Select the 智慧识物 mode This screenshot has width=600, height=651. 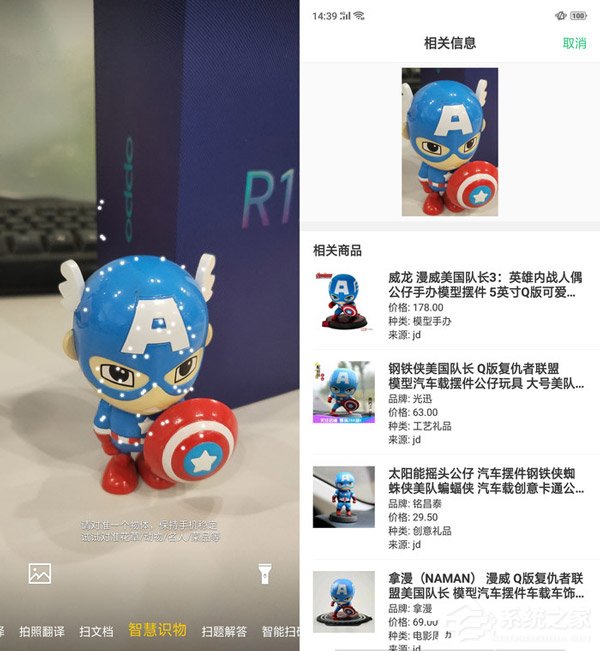(157, 631)
